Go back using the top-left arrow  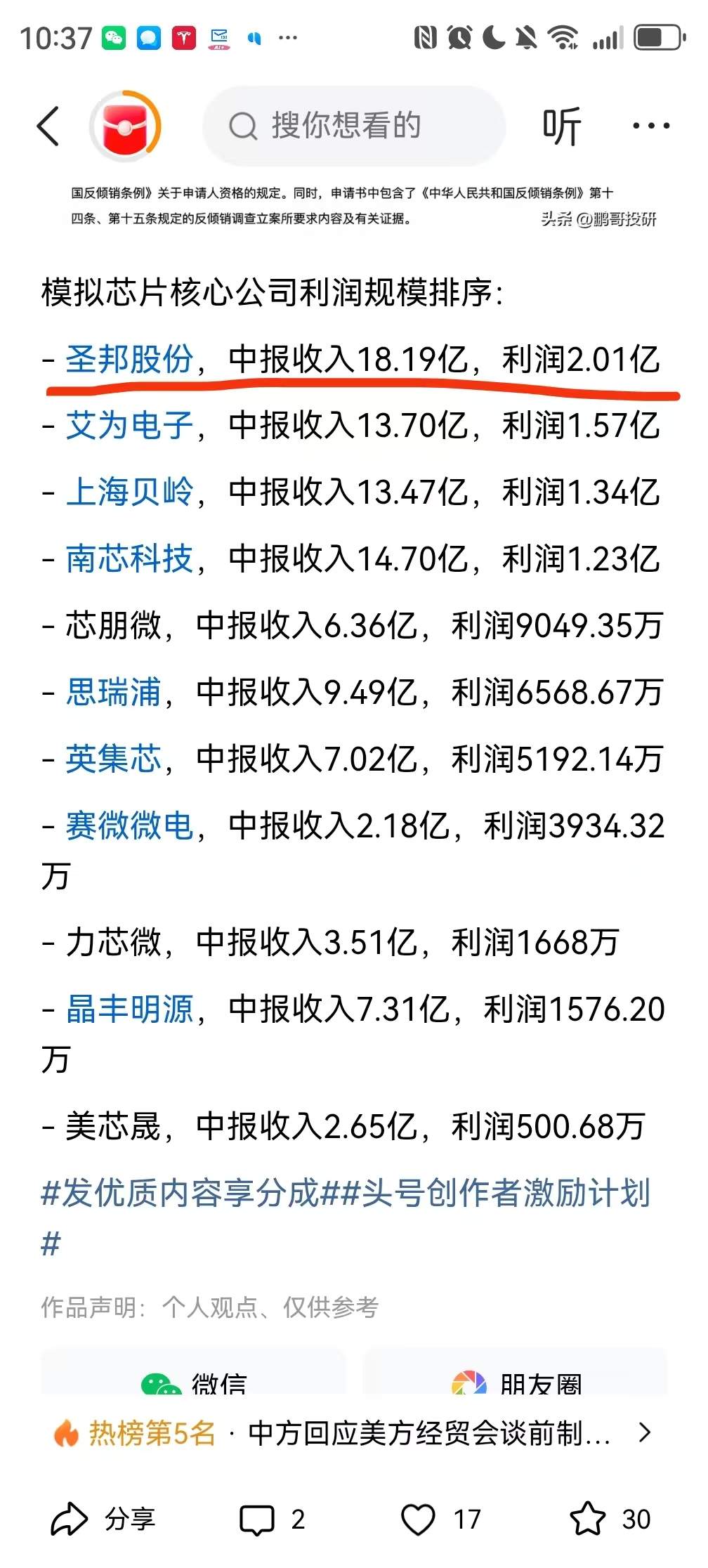(x=48, y=126)
